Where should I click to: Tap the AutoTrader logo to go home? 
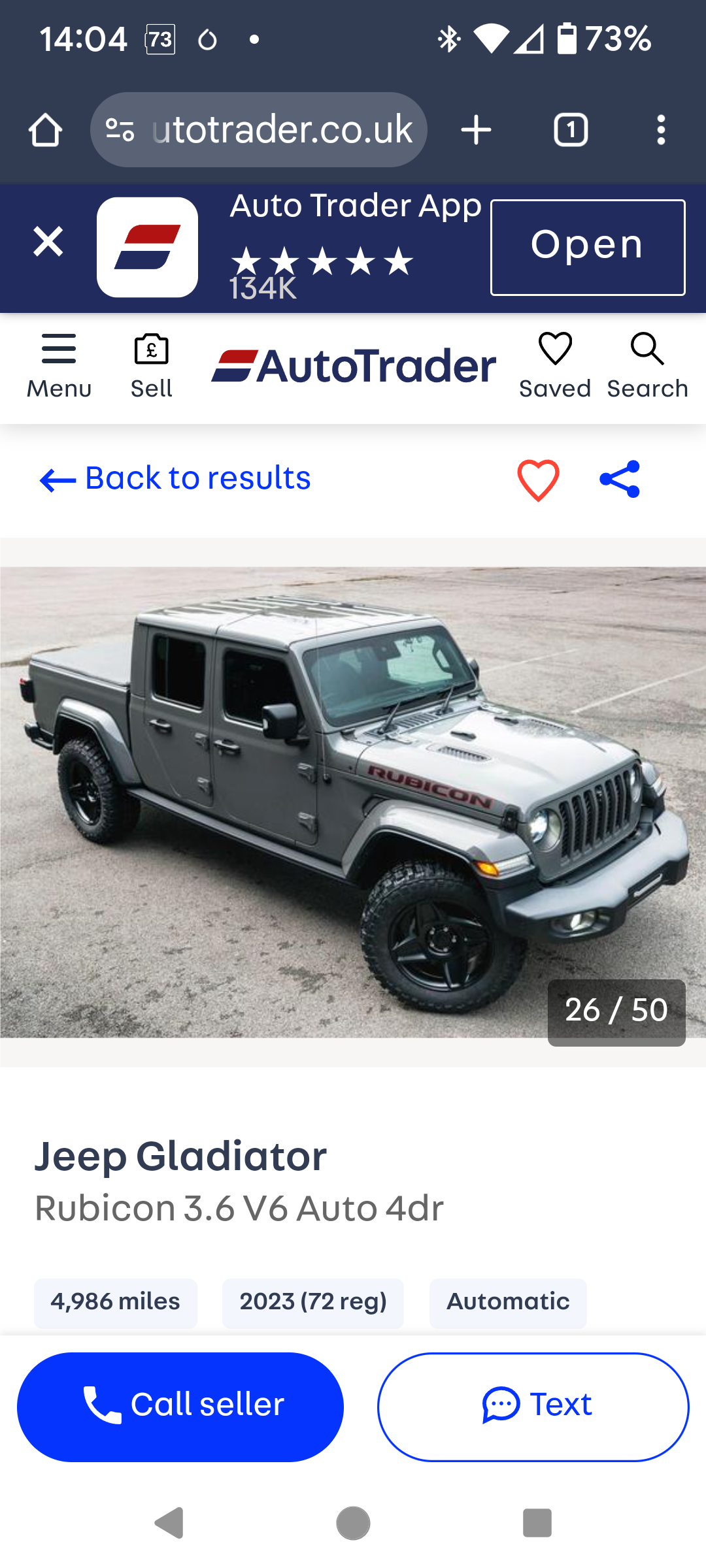click(354, 366)
